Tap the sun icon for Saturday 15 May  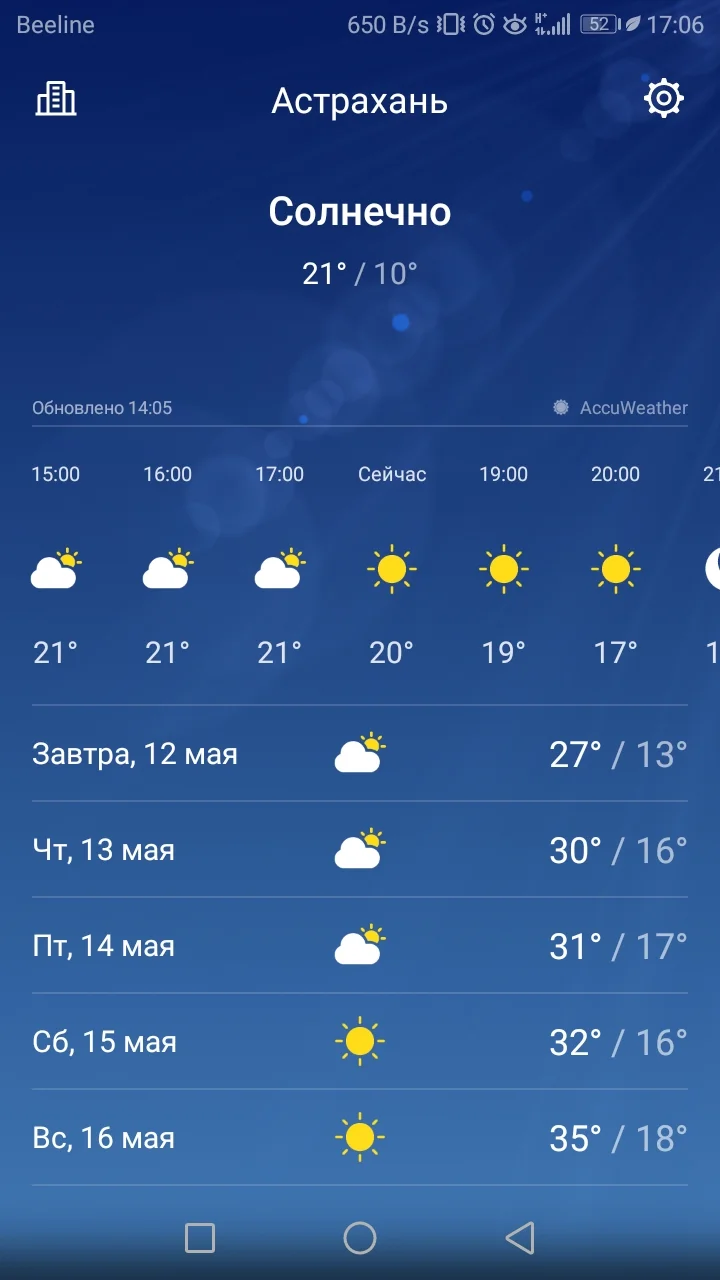click(x=359, y=1041)
